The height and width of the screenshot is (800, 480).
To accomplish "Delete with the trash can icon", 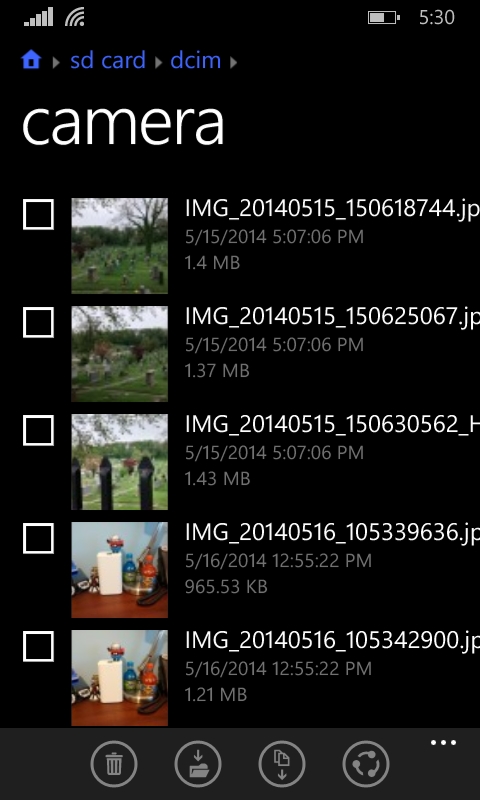I will (114, 764).
